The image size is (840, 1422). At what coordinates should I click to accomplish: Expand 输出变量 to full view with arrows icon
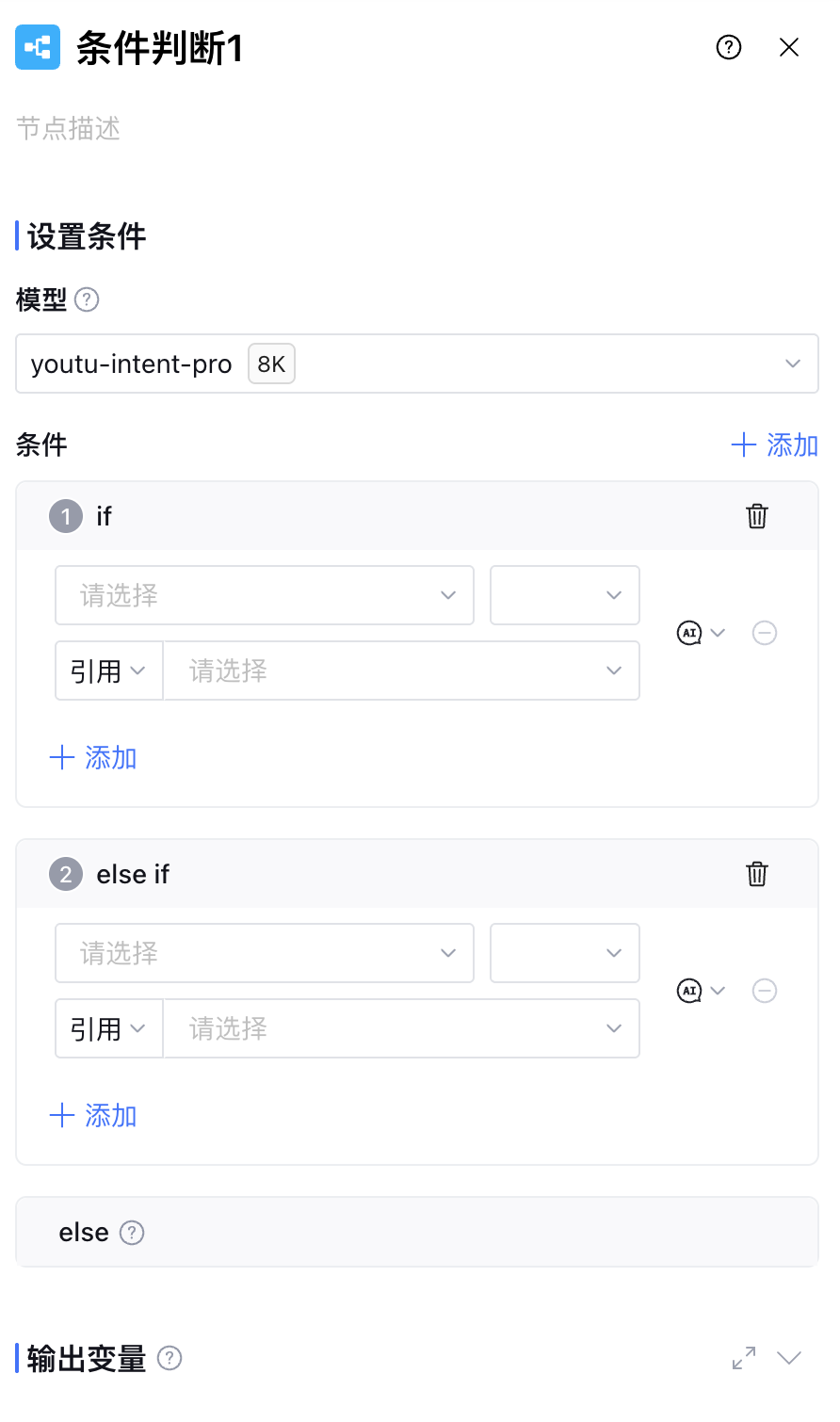tap(744, 1358)
